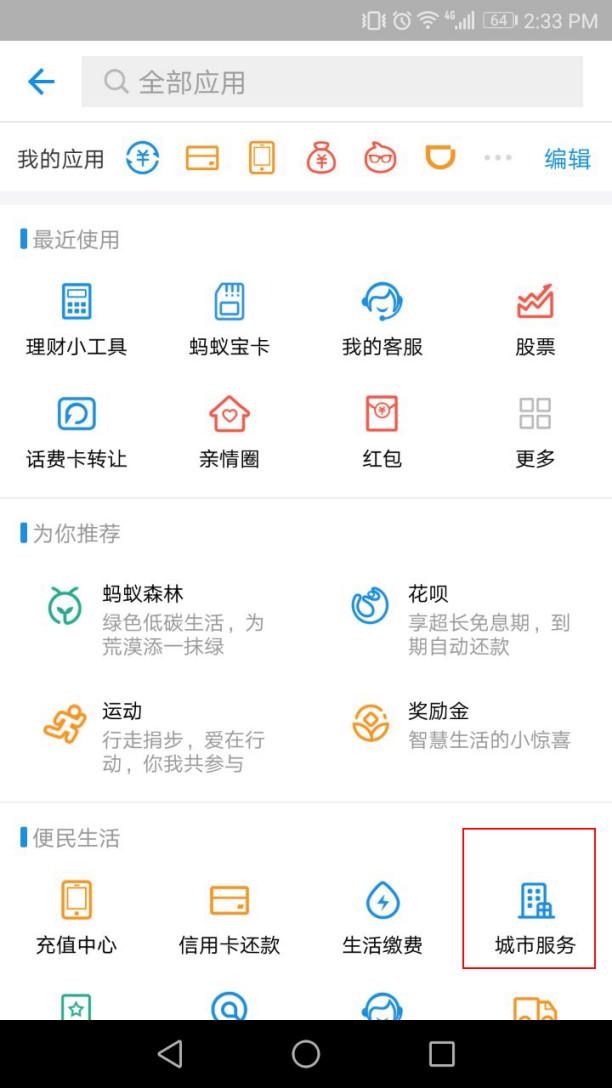Tap 更多 to see more apps
The image size is (612, 1088).
[x=535, y=432]
